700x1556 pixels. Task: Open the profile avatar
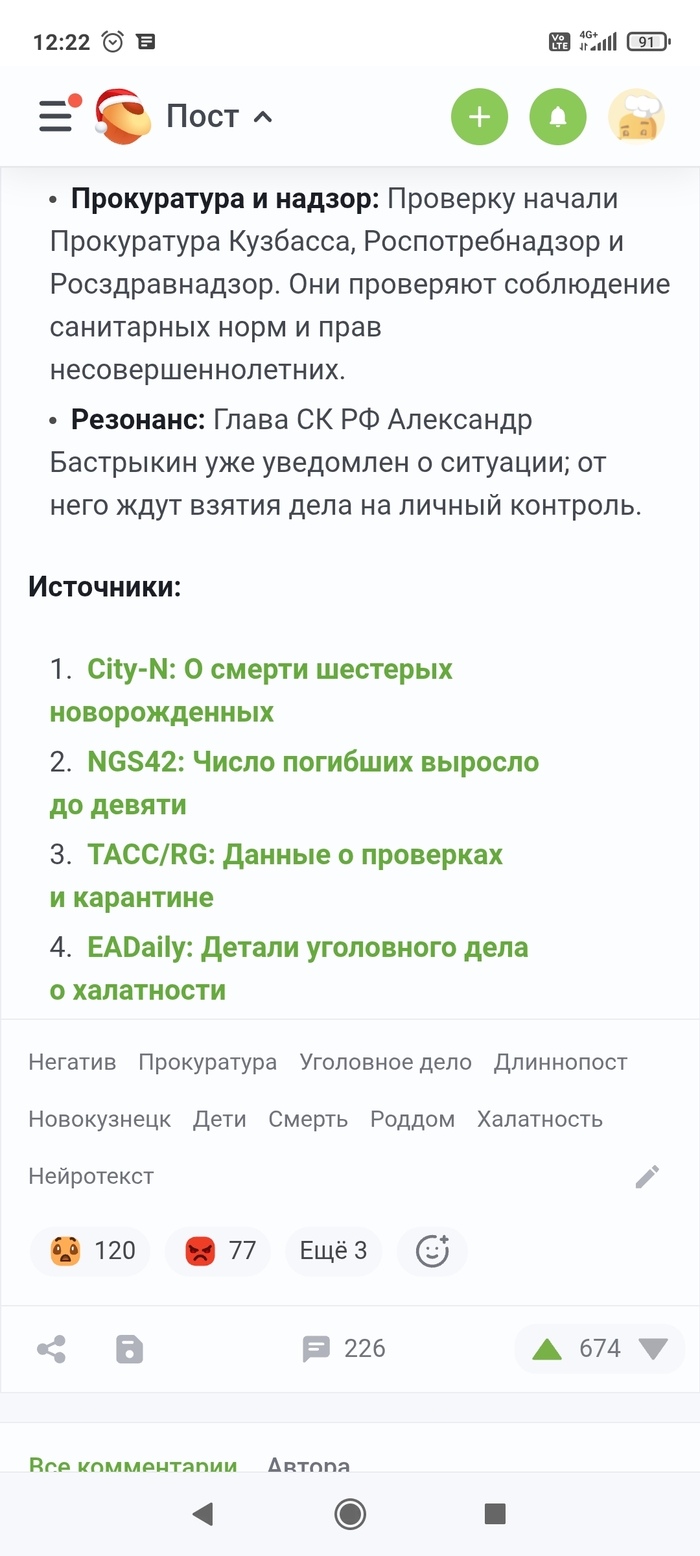pos(636,117)
